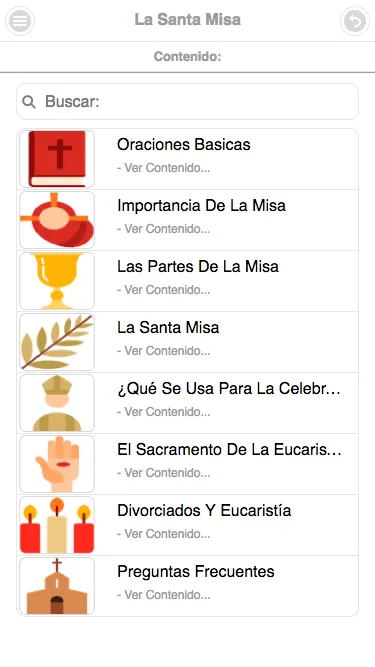Focus the Buscar search field
The image size is (375, 667).
tap(188, 102)
